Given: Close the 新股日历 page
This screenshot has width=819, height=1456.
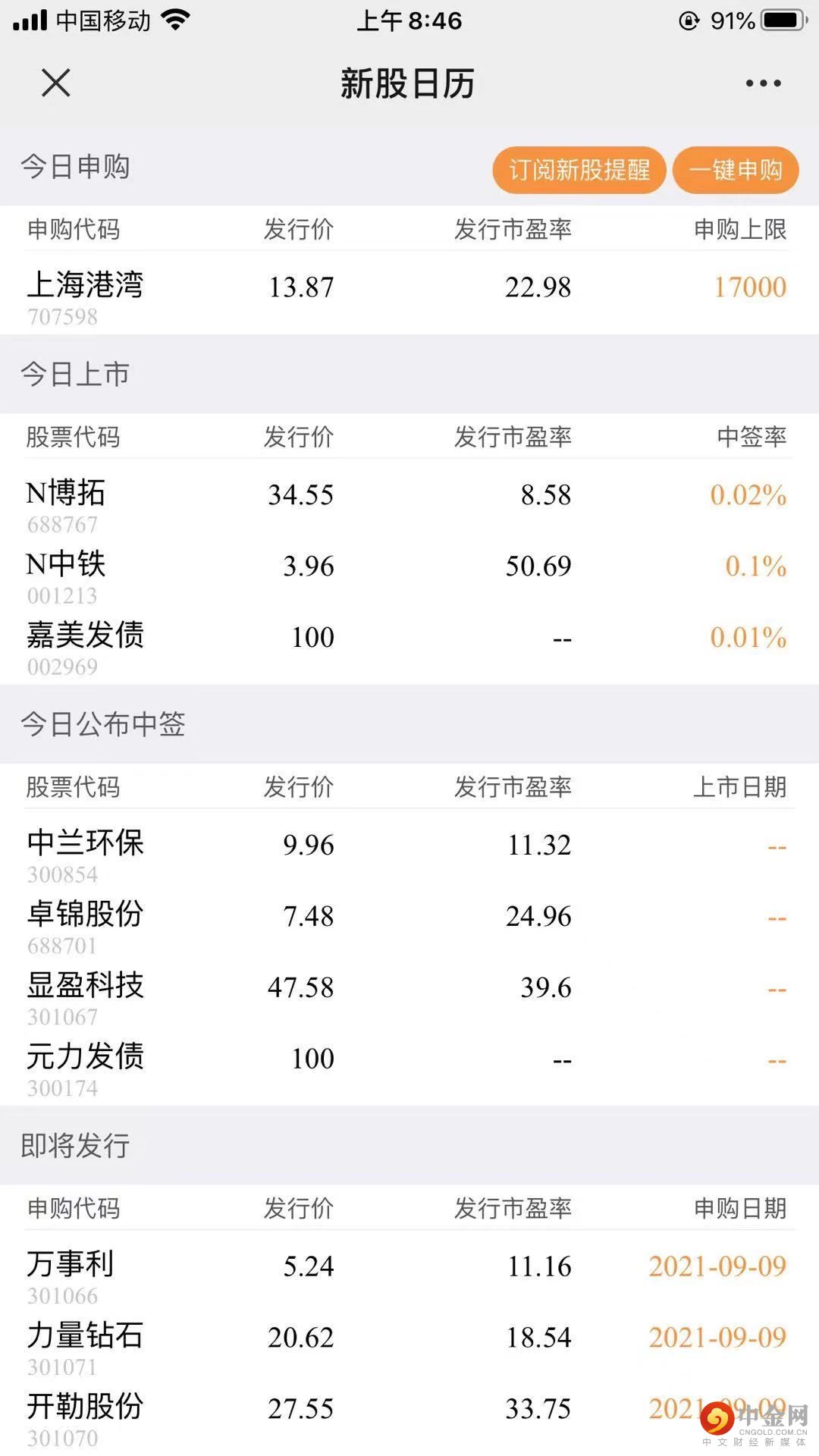Looking at the screenshot, I should (55, 83).
